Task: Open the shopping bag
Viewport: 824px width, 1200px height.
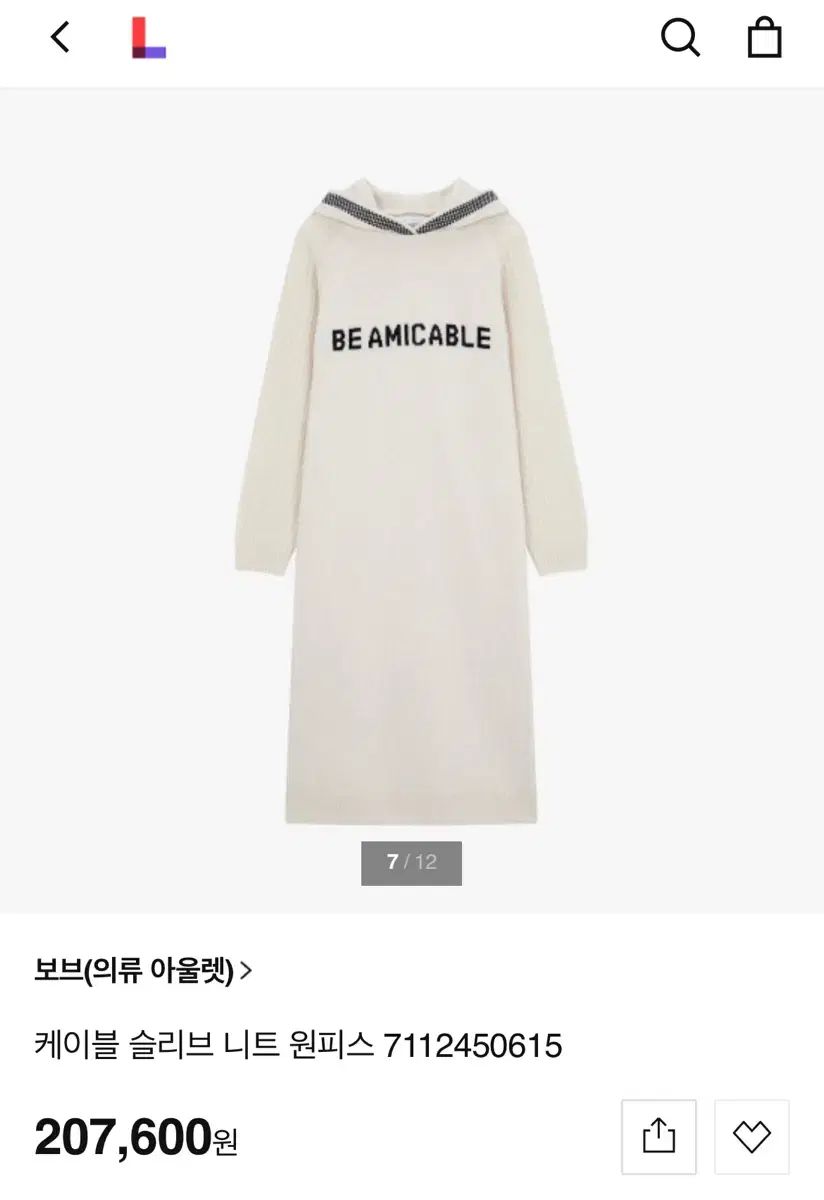Action: coord(764,38)
